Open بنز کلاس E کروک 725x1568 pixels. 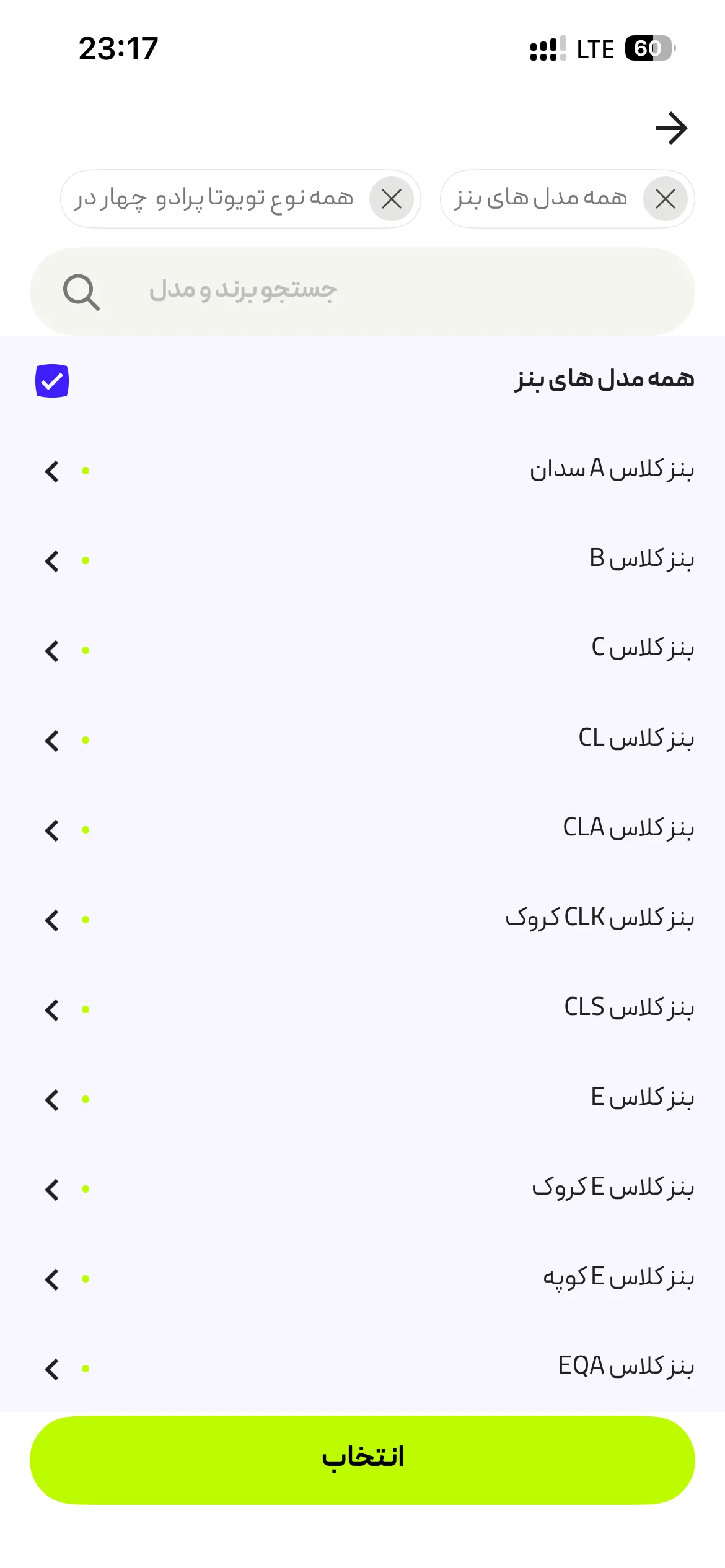click(x=362, y=1188)
